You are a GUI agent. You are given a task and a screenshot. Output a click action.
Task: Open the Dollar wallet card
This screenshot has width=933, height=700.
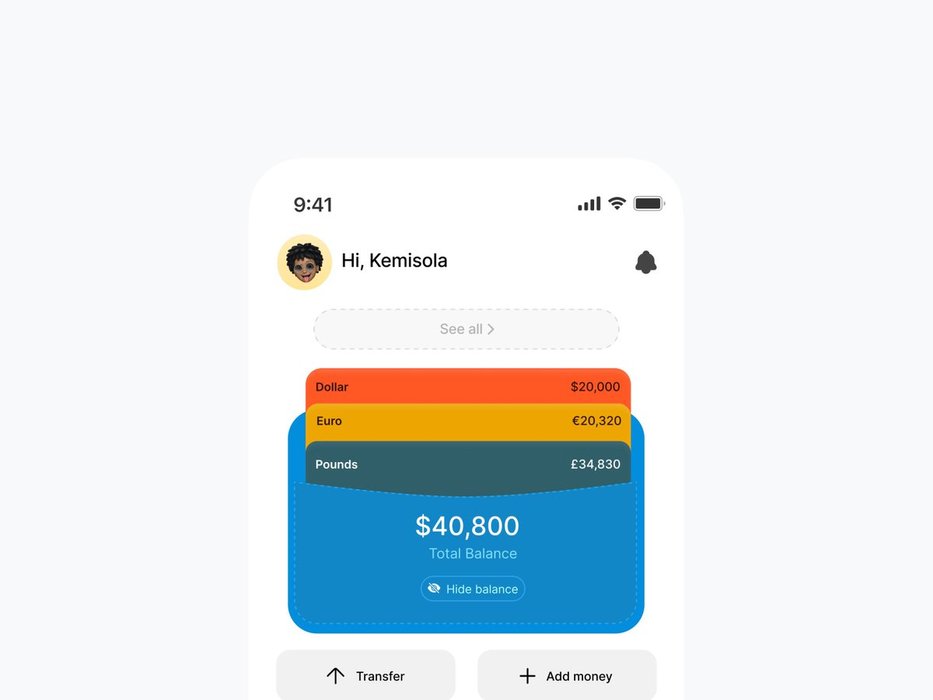[x=468, y=386]
